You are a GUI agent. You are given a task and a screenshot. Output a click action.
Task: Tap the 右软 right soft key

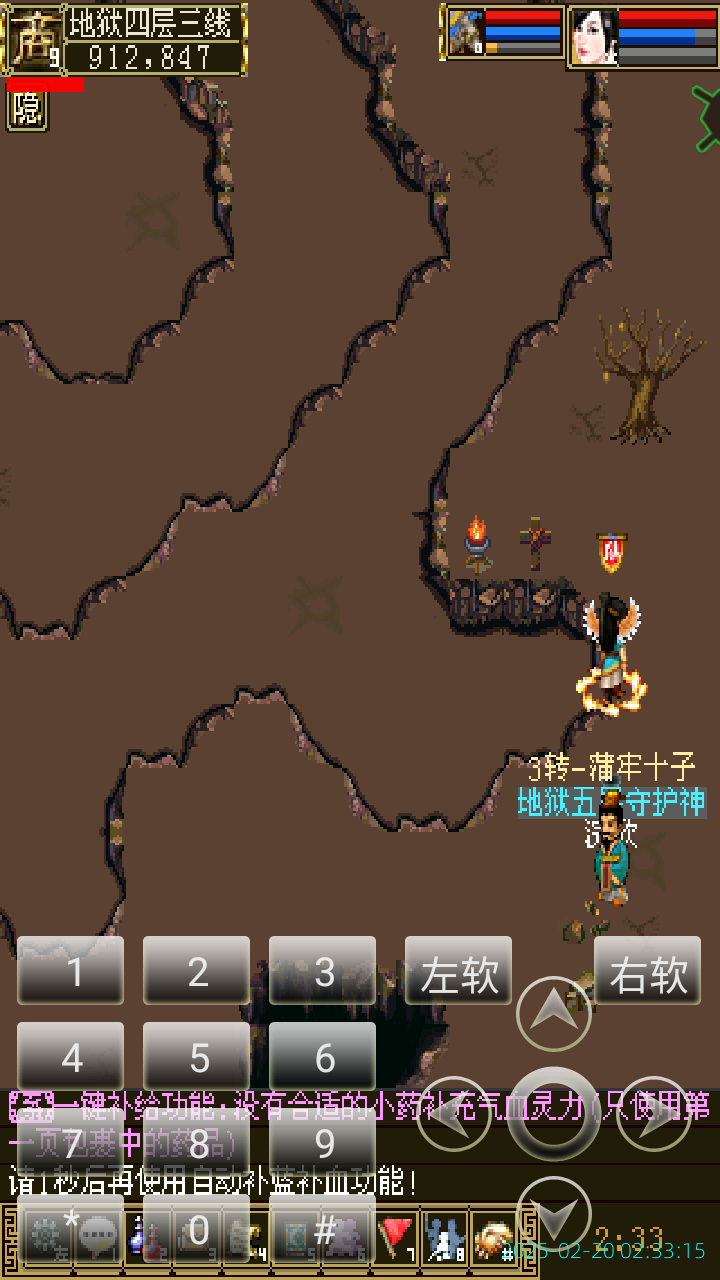[x=648, y=970]
